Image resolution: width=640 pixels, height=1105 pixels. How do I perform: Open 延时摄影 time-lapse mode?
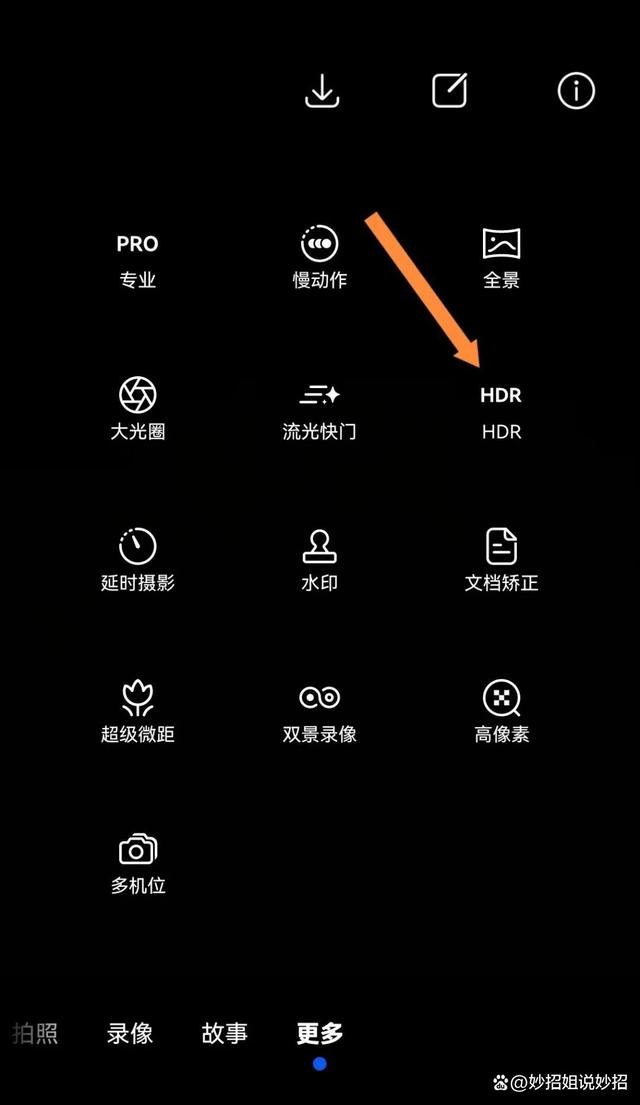click(138, 562)
